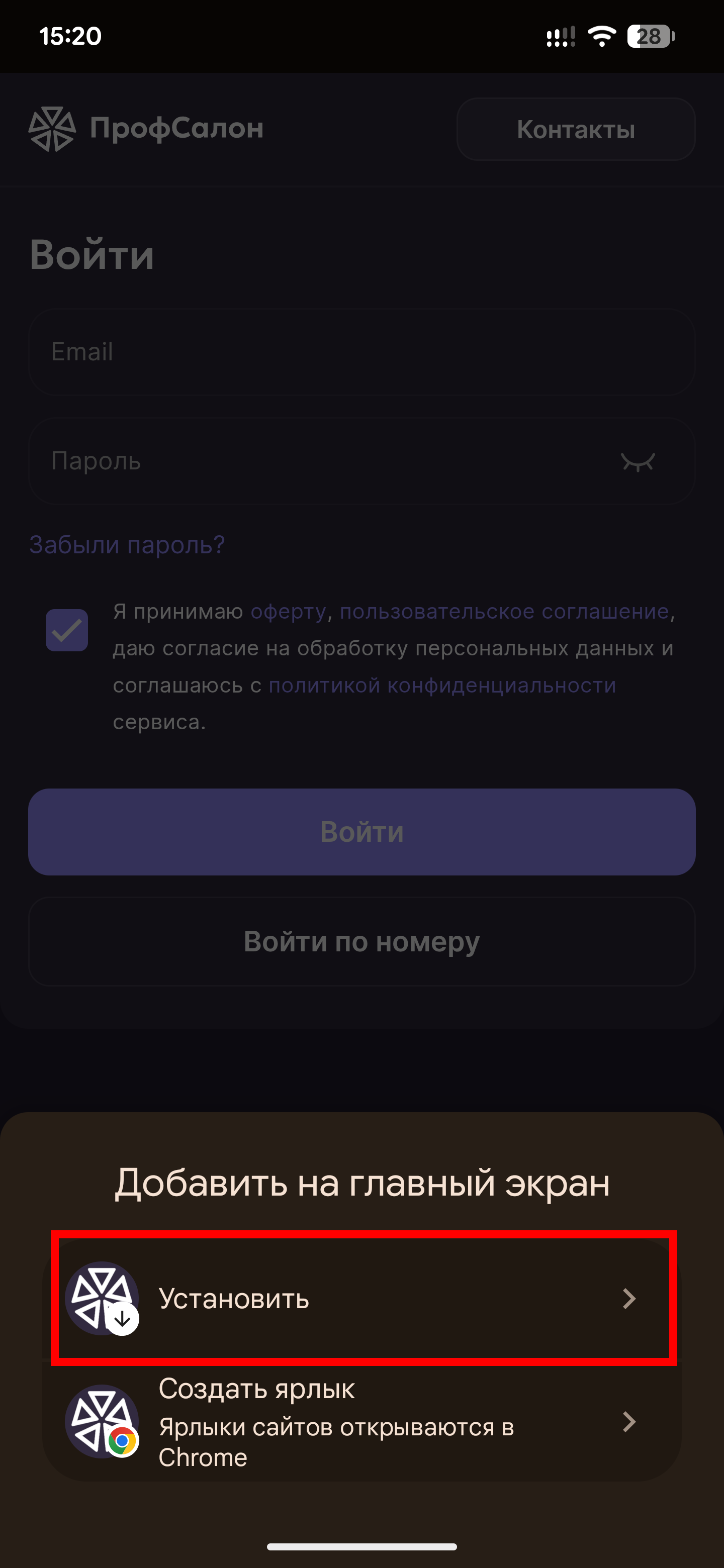Uncheck the agreement checkbox
Screen dimensions: 724x1568
pyautogui.click(x=67, y=630)
